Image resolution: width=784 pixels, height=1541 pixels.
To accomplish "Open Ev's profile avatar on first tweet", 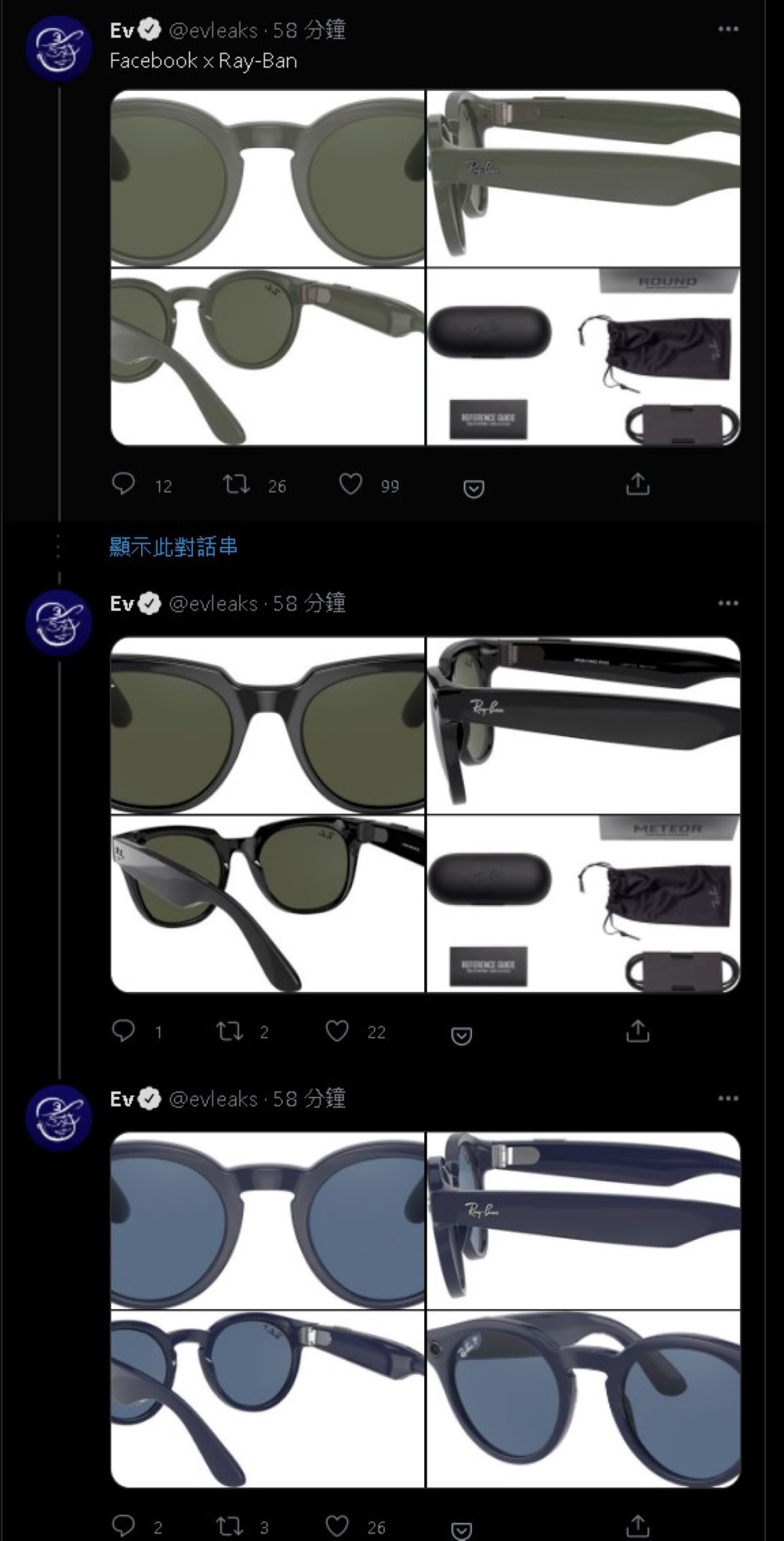I will (x=59, y=49).
